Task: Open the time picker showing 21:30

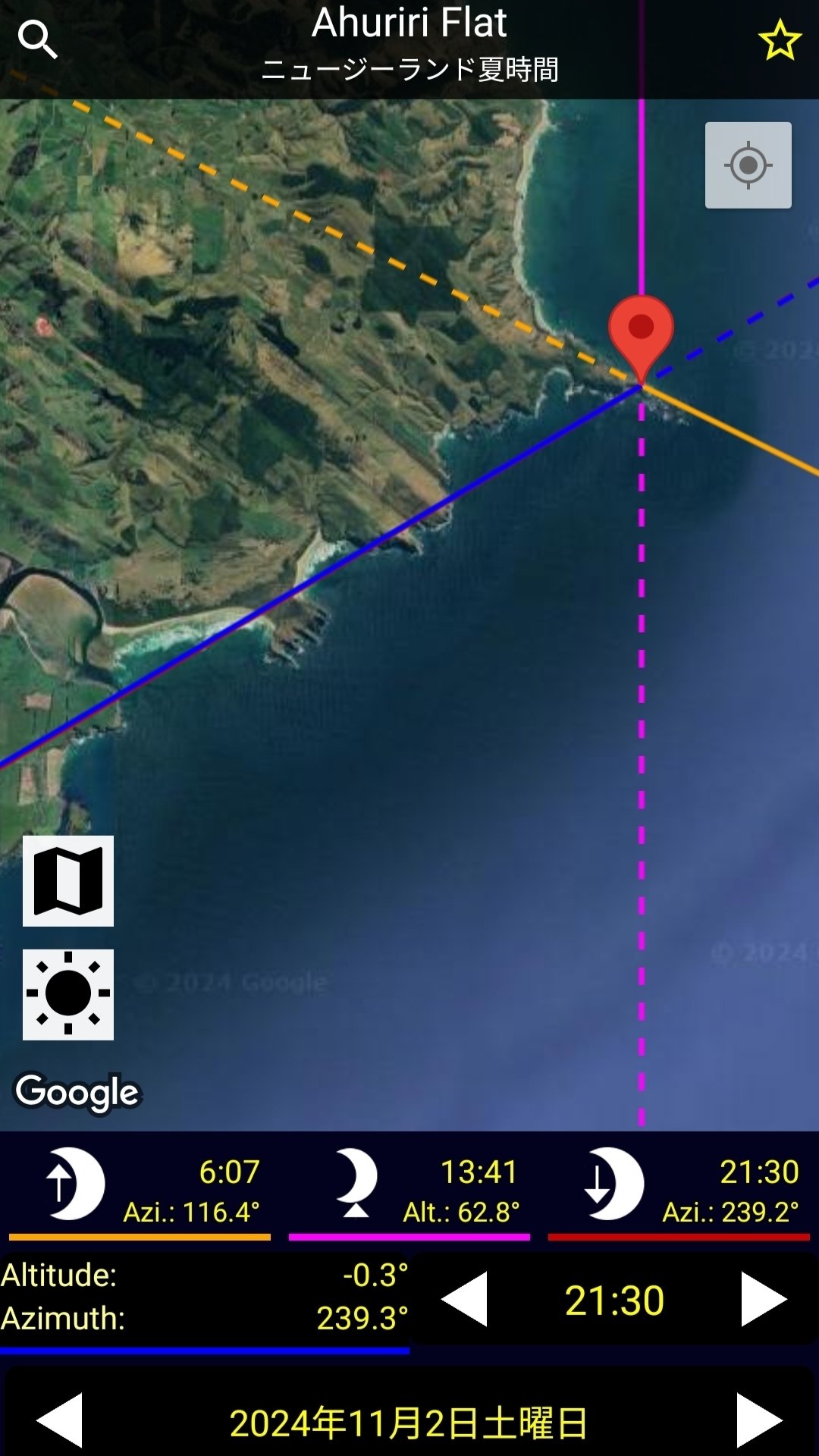Action: (x=614, y=1300)
